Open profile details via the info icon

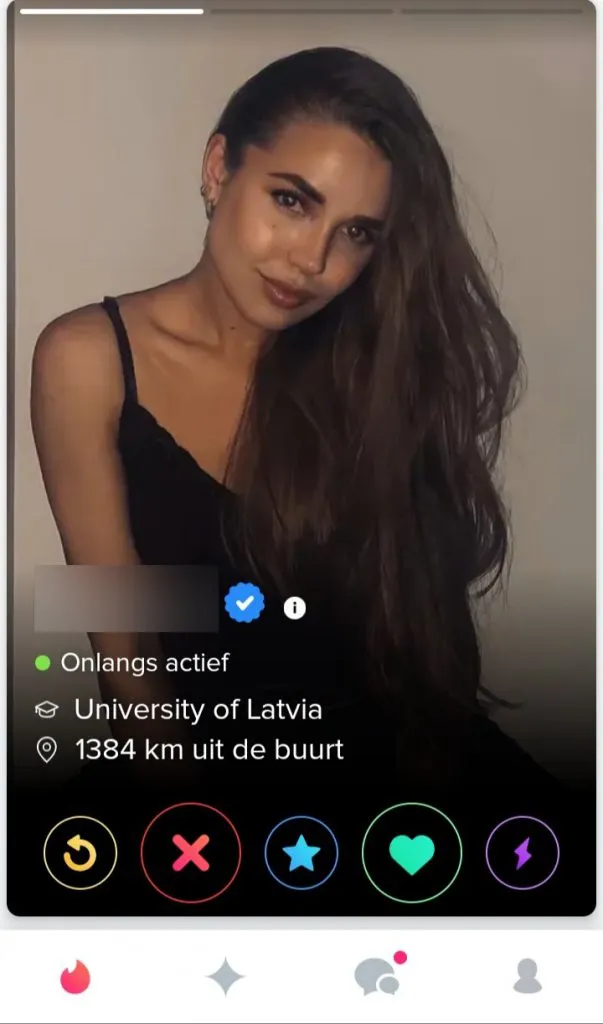click(x=294, y=607)
